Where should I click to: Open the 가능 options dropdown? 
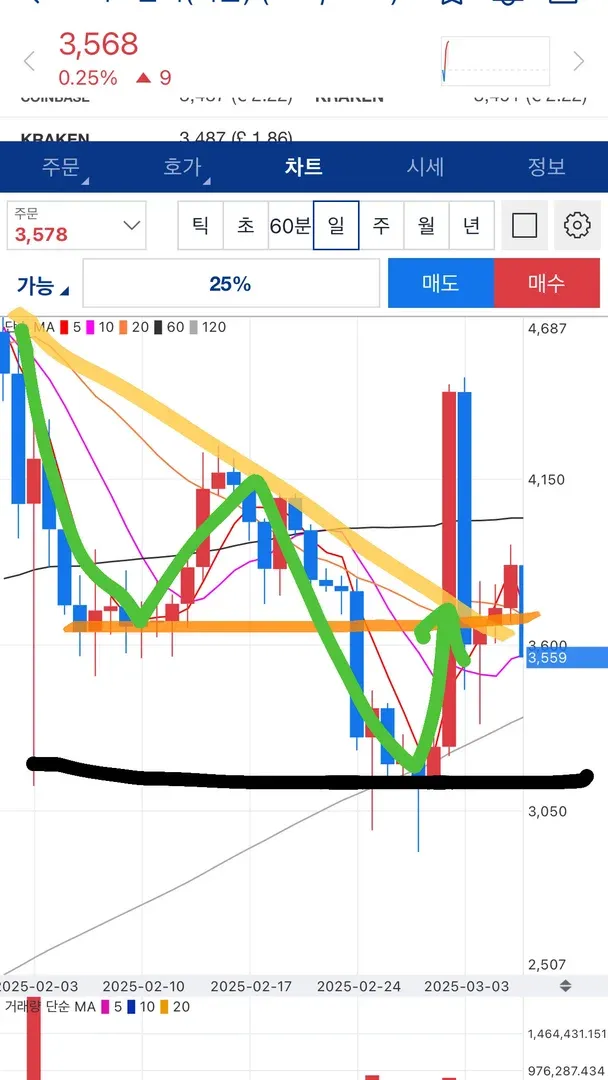tap(42, 285)
